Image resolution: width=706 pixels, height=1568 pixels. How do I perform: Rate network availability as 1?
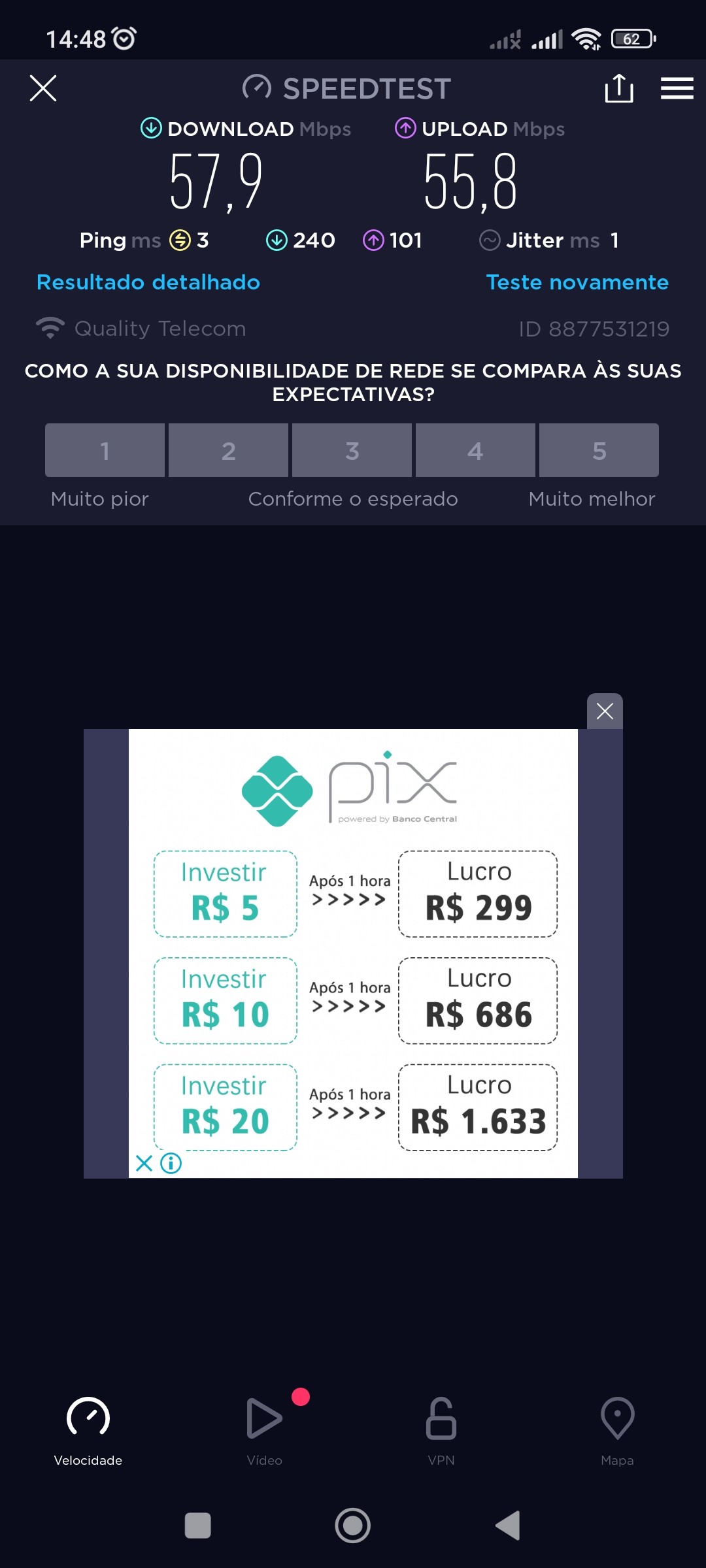tap(105, 450)
